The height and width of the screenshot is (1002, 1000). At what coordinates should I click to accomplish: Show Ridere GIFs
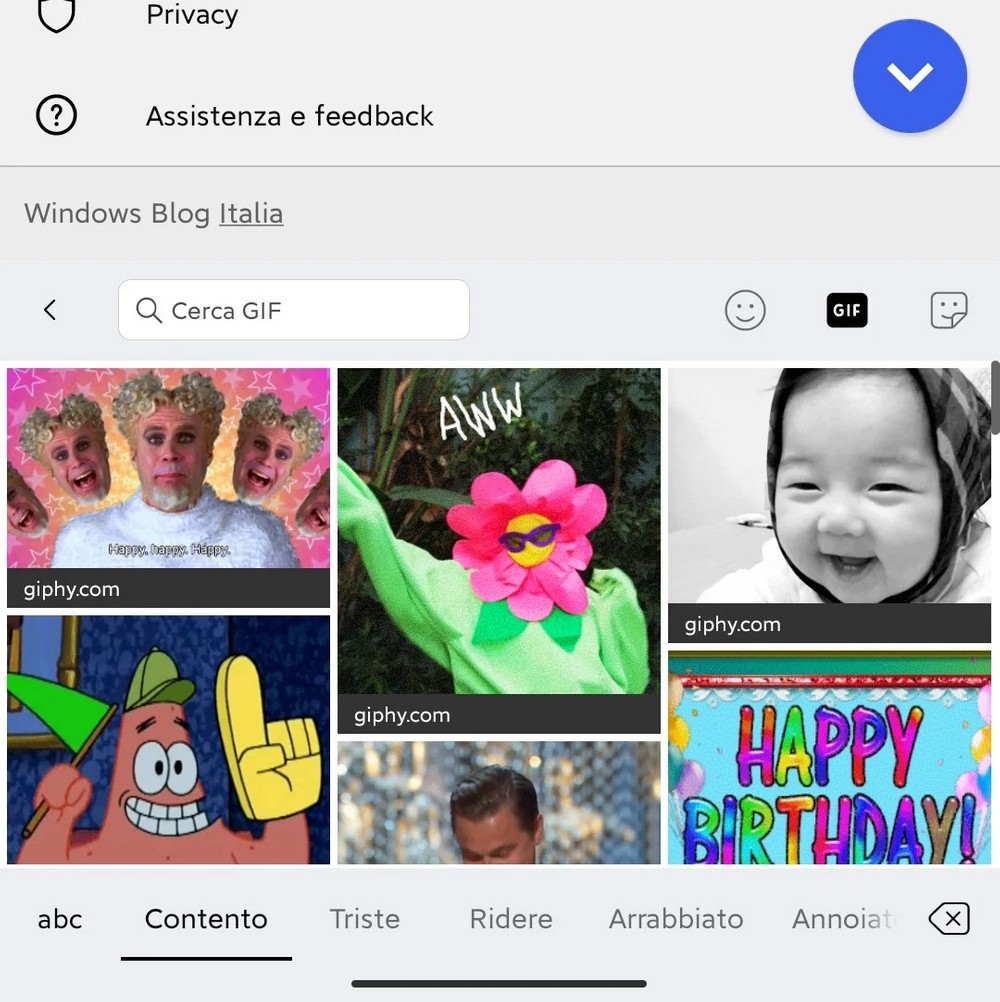pos(511,919)
